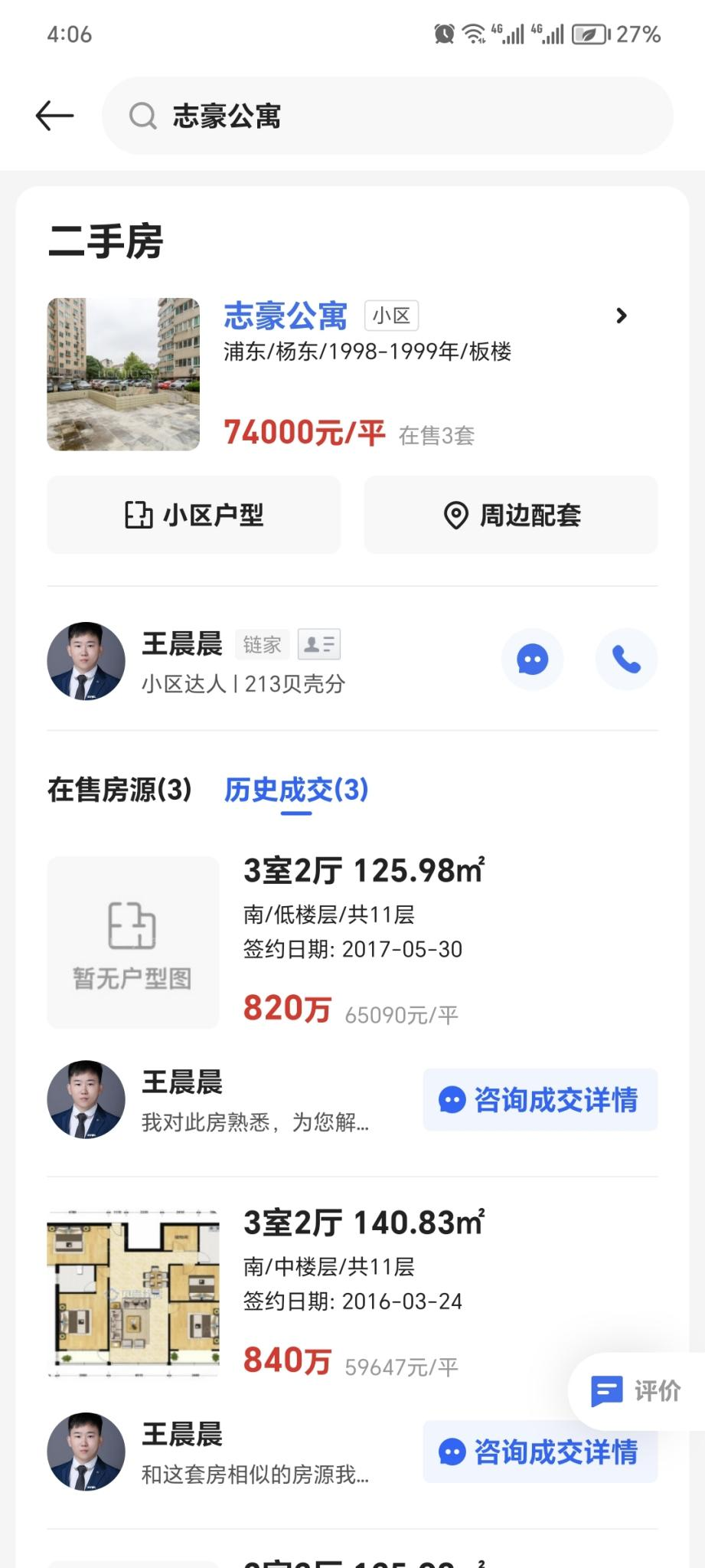Expand community details via the right chevron

pos(622,316)
